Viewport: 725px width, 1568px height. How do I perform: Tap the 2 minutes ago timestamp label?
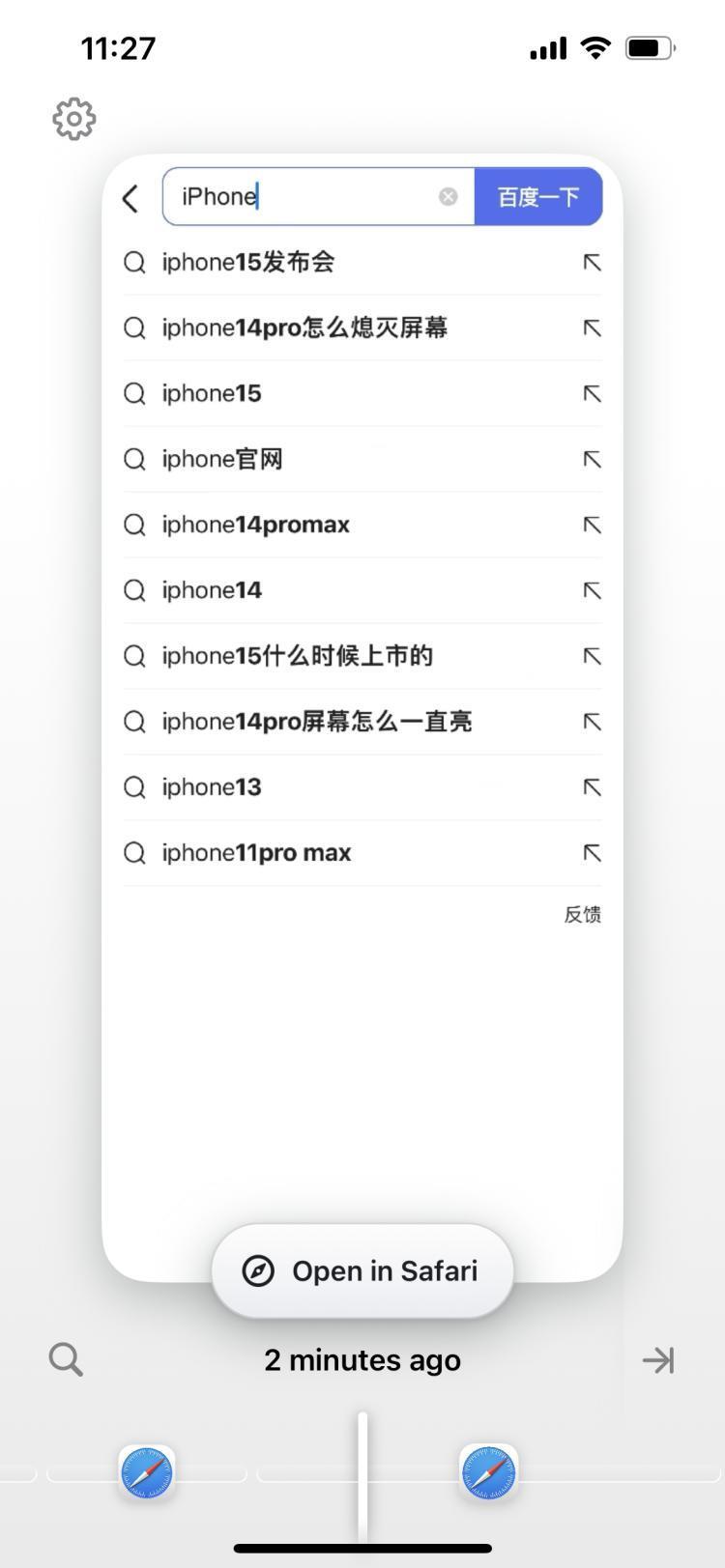coord(362,1359)
